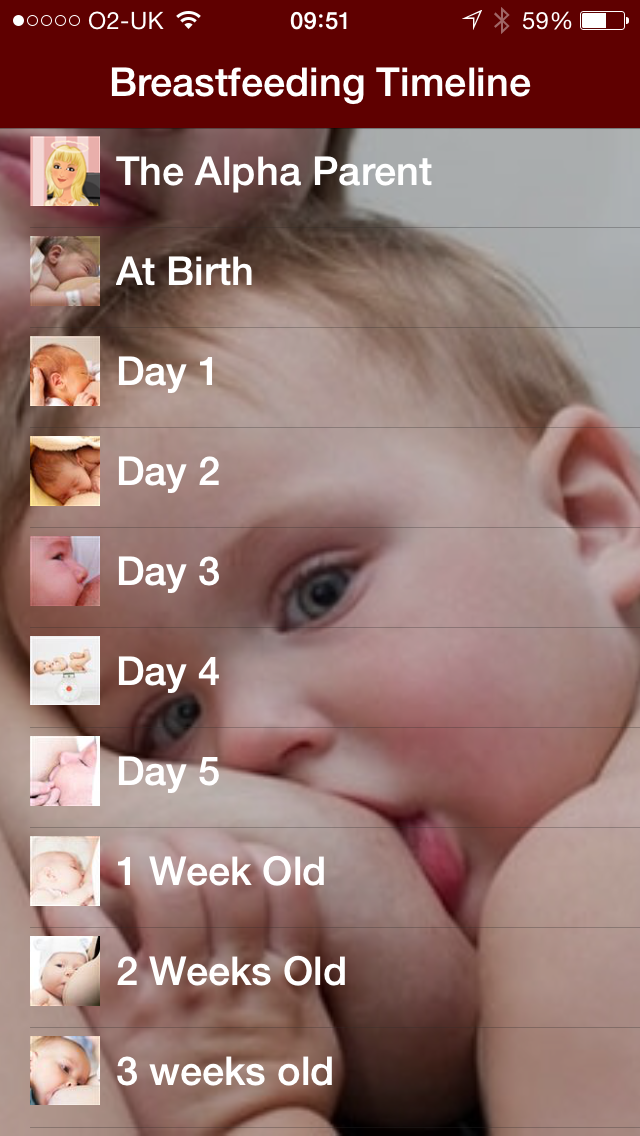Open Day 4 breastfeeding info
640x1136 pixels.
[x=168, y=672]
